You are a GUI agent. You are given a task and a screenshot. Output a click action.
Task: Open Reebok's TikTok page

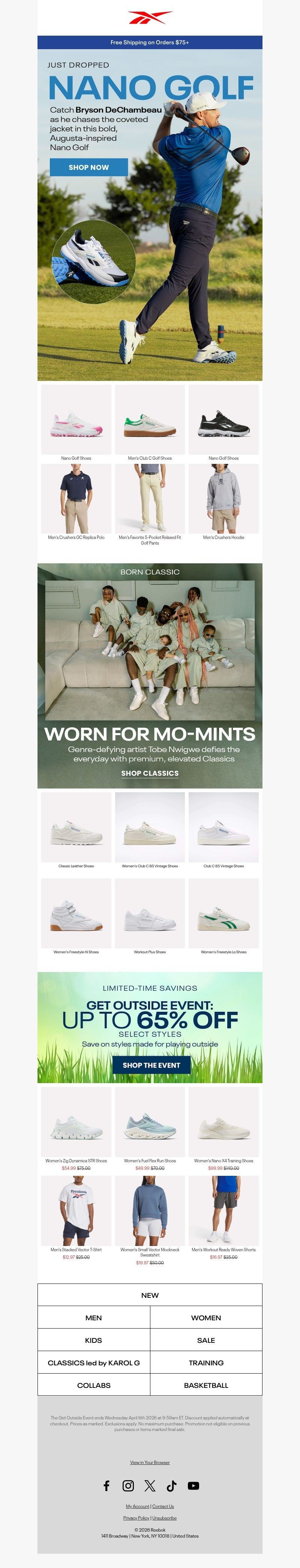pos(172,1486)
